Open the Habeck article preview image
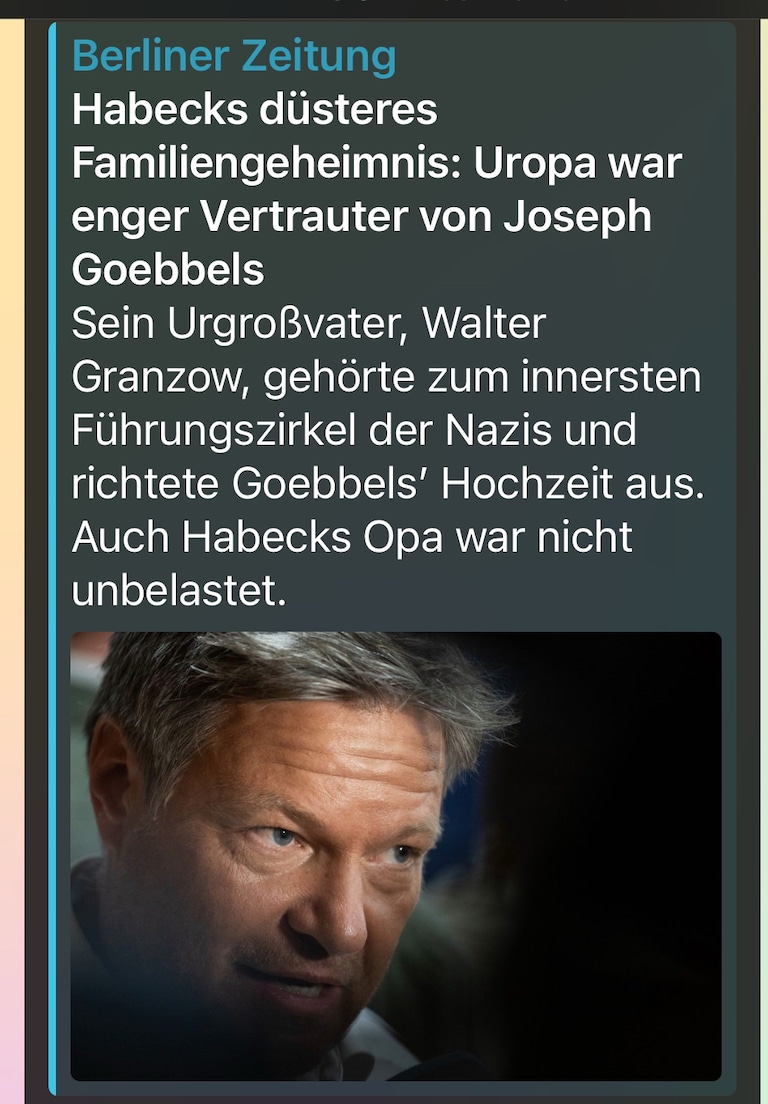This screenshot has height=1104, width=768. pos(395,855)
